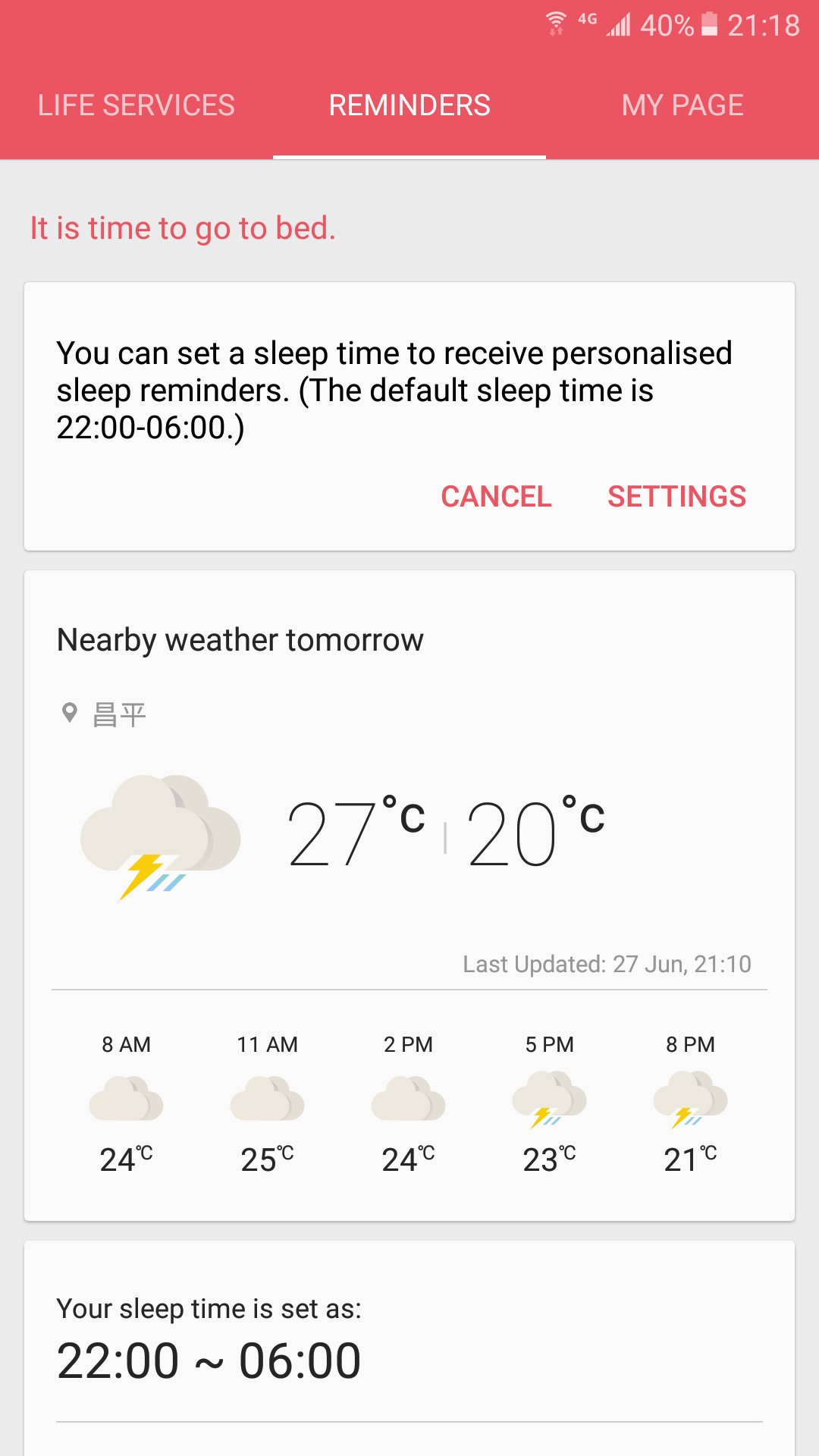Viewport: 819px width, 1456px height.
Task: Open the Nearby weather tomorrow card
Action: tap(409, 834)
